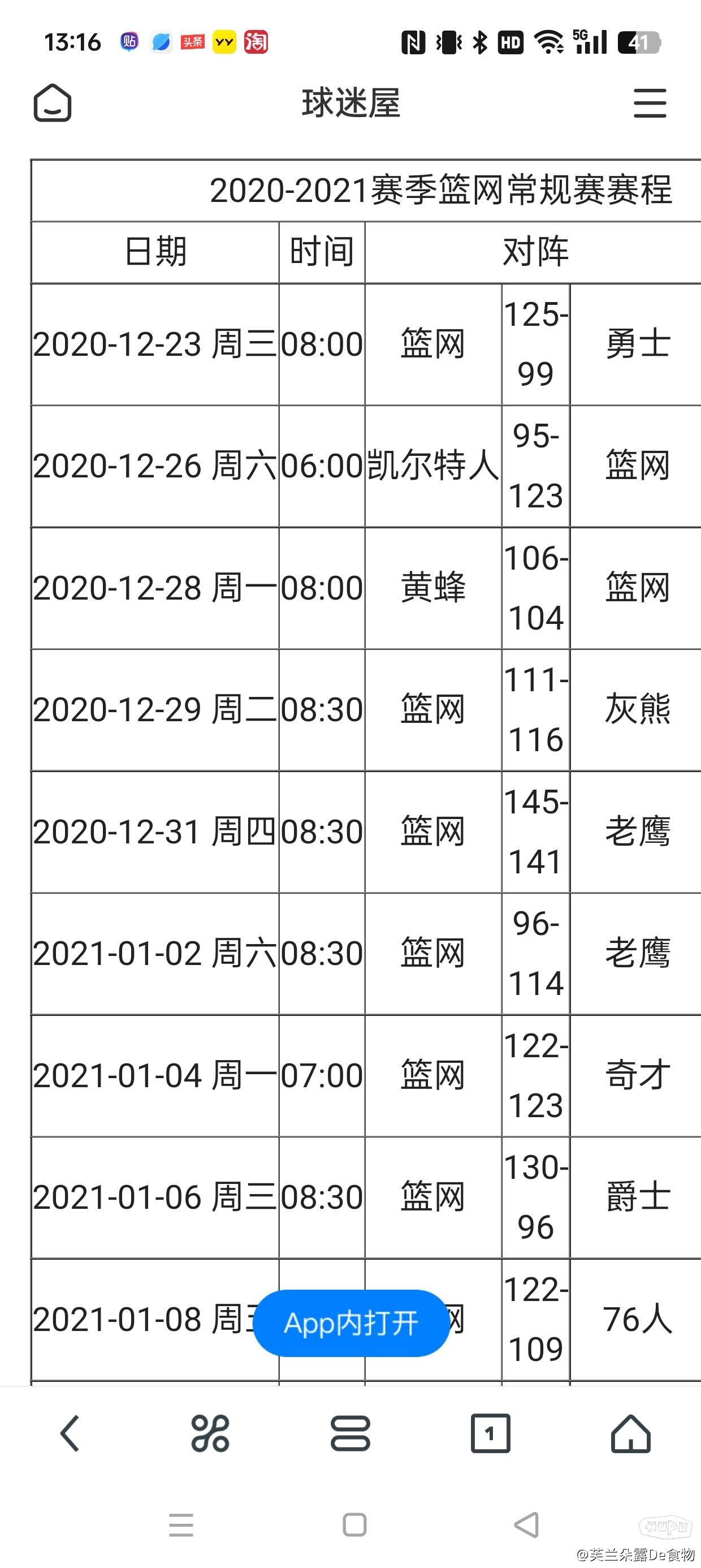The height and width of the screenshot is (1568, 701).
Task: Open the home icon beside 球迷屋
Action: (x=53, y=103)
